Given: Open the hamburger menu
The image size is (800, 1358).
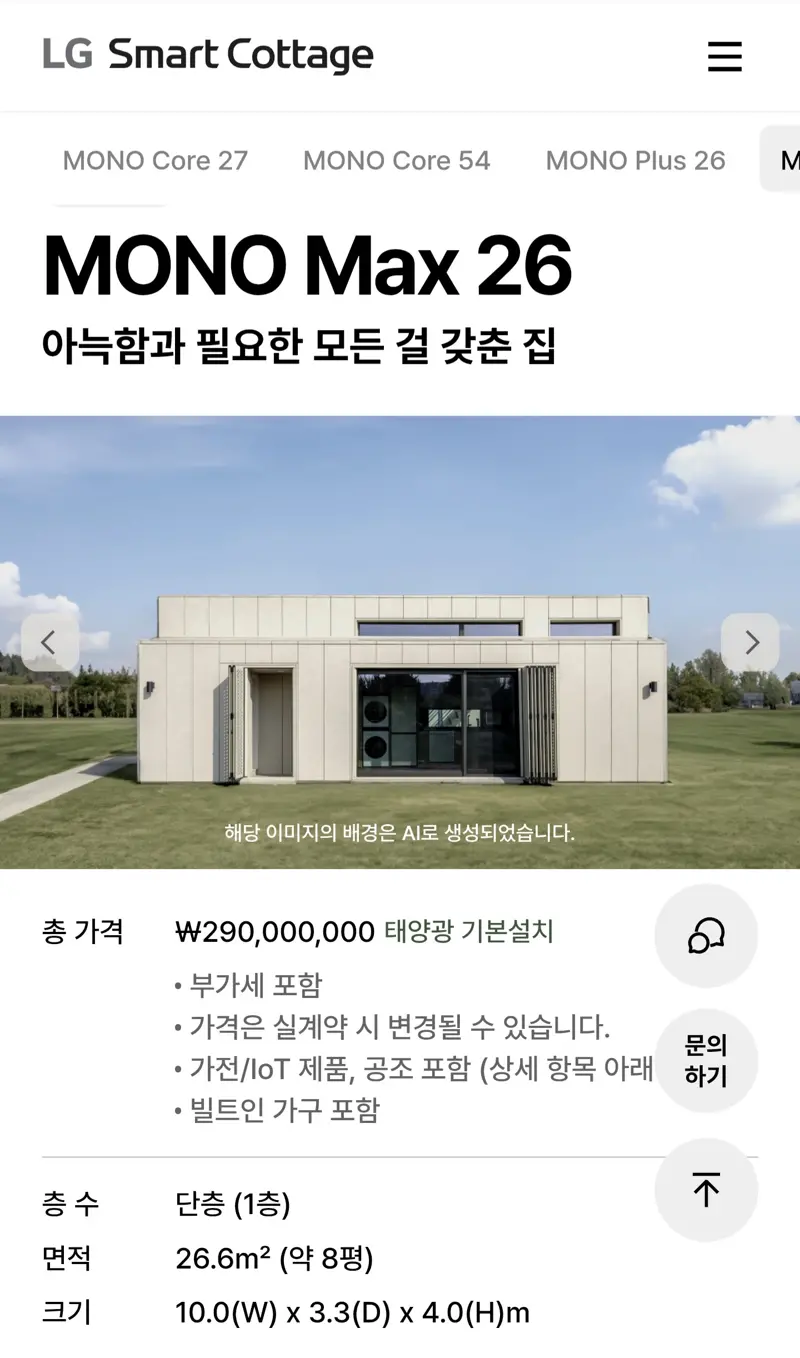Looking at the screenshot, I should pos(724,56).
